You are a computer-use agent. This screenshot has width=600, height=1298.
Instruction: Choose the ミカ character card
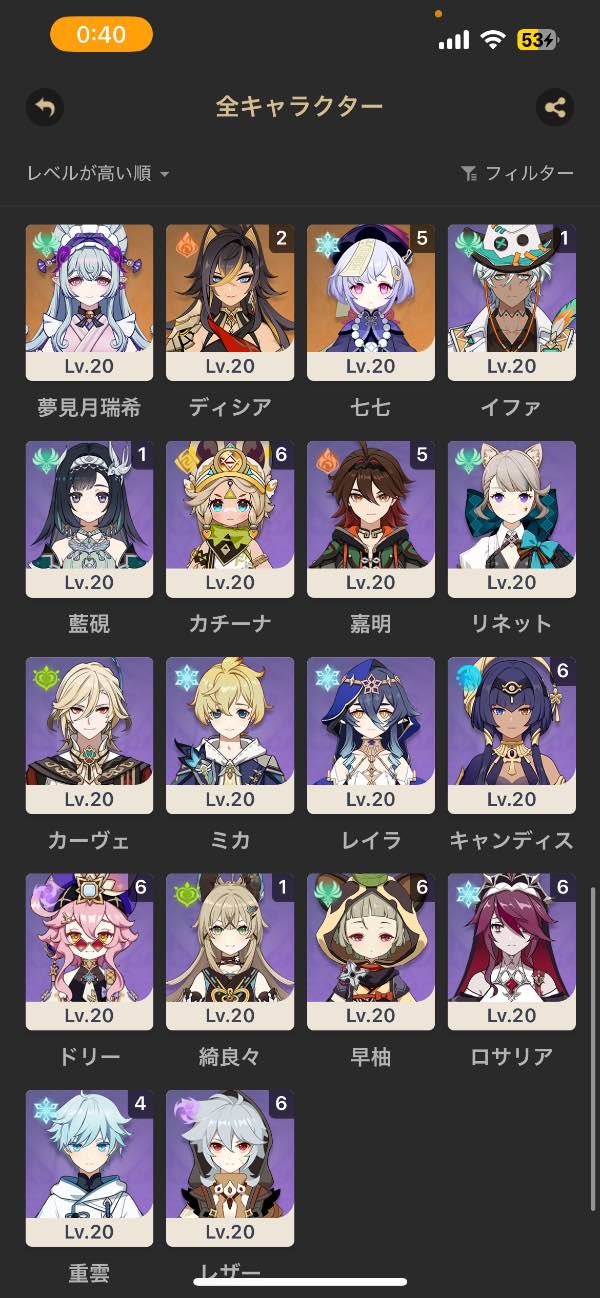coord(230,735)
